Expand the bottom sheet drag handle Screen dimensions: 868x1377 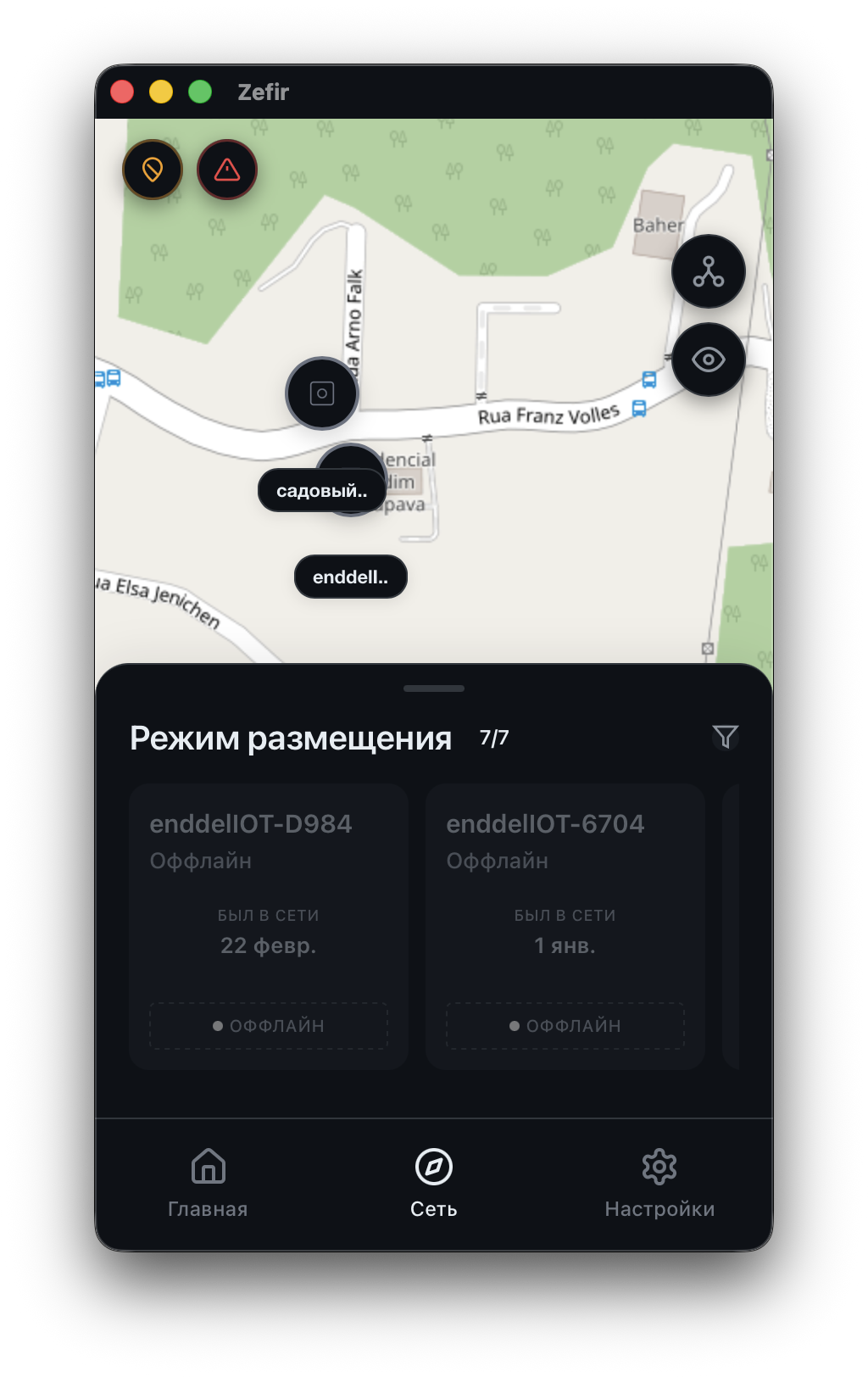434,689
